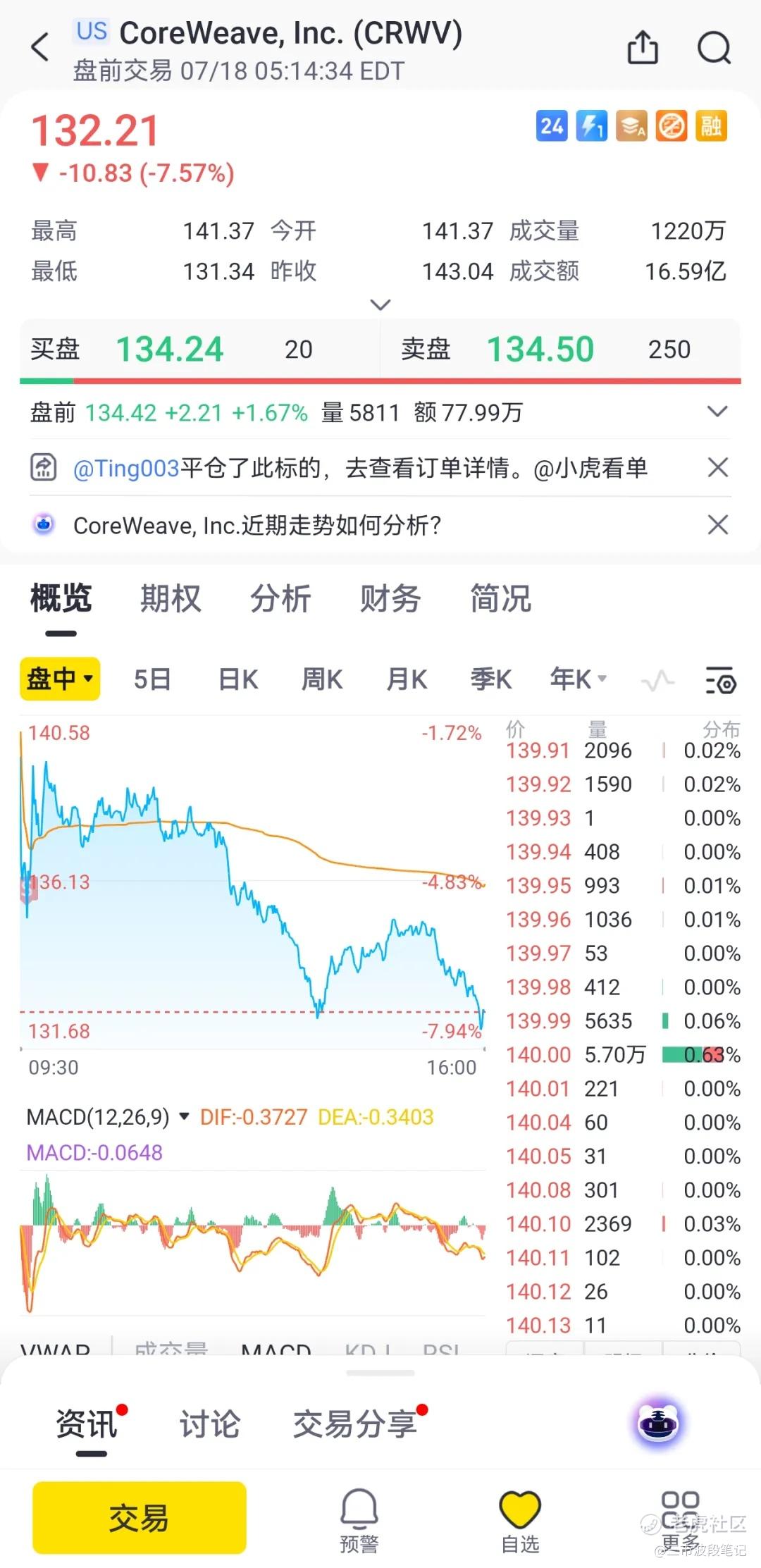
Task: Tap the yellow 交易 button
Action: tap(140, 1517)
